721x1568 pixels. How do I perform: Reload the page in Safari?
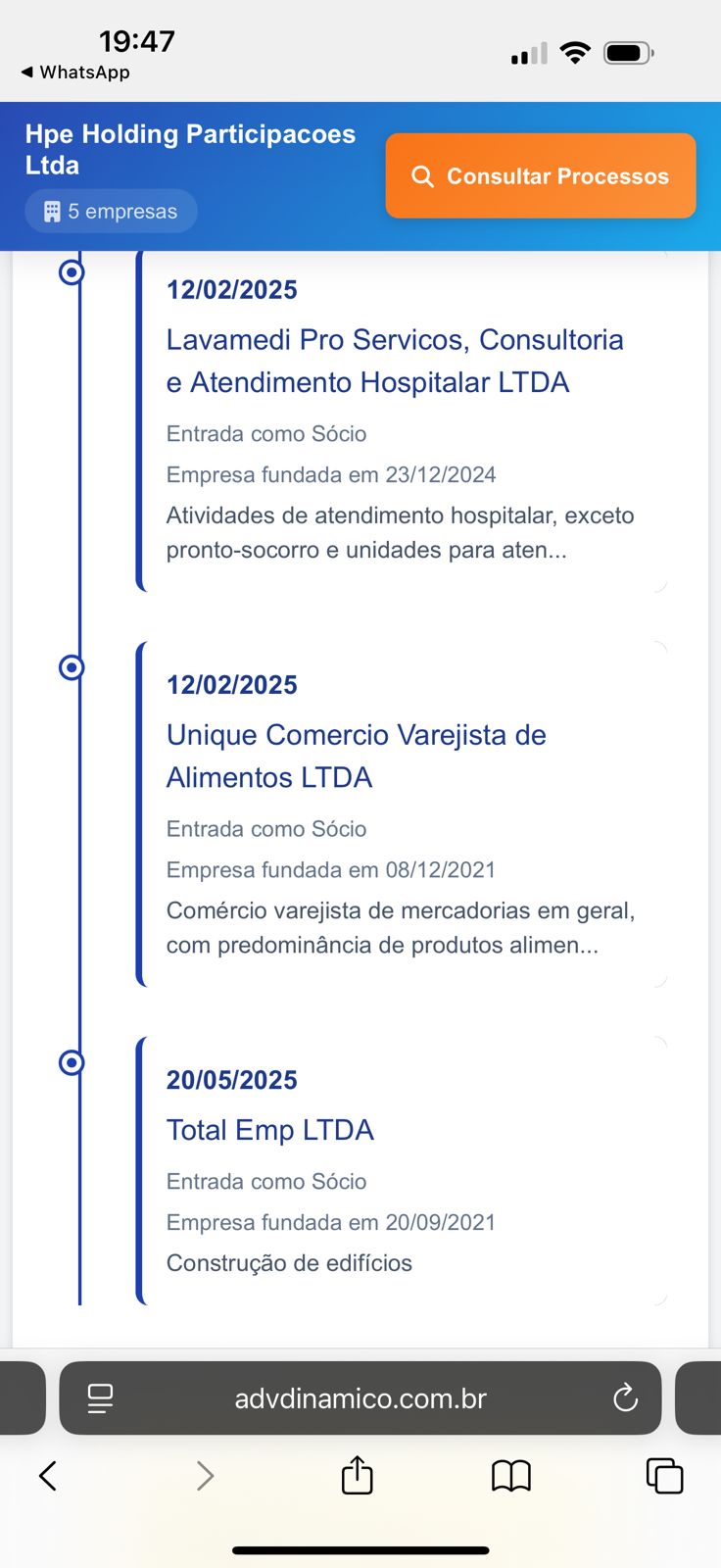(x=625, y=1398)
